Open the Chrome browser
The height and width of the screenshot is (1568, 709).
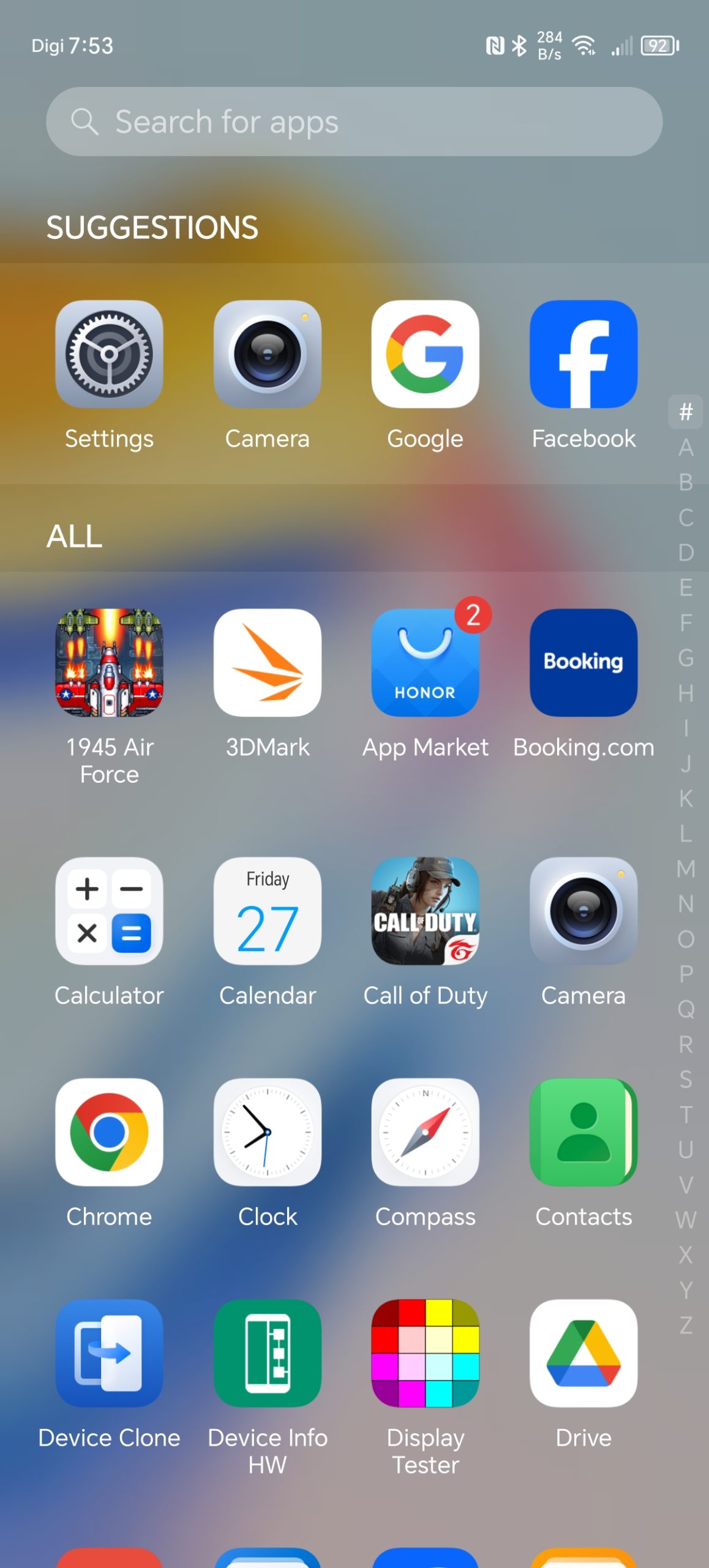click(x=109, y=1132)
